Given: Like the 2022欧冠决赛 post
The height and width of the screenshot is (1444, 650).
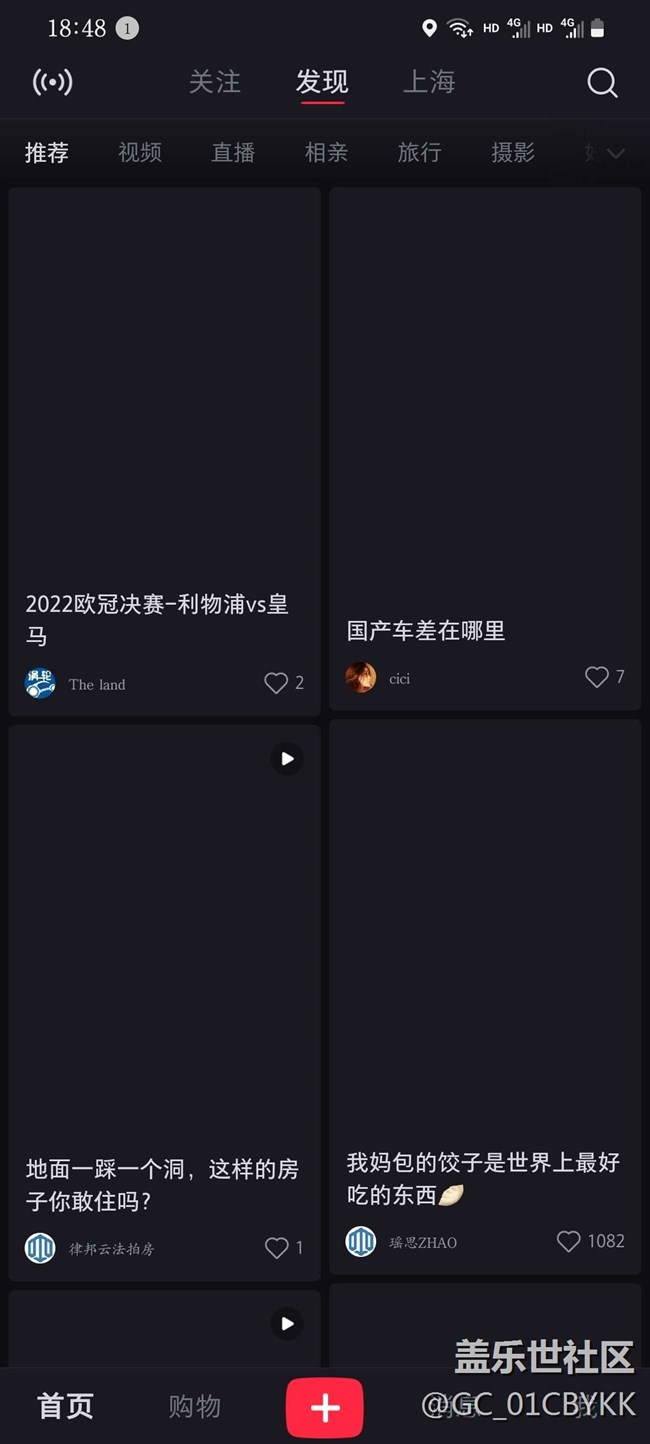Looking at the screenshot, I should (x=276, y=684).
